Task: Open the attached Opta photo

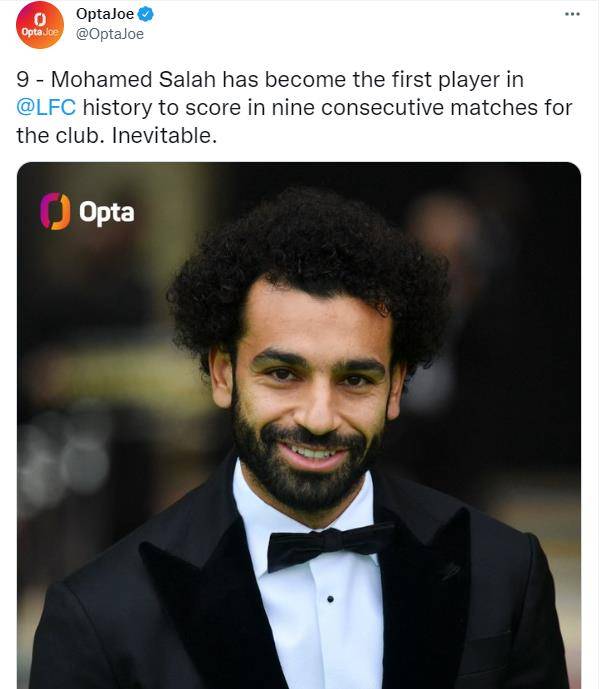Action: click(x=298, y=425)
